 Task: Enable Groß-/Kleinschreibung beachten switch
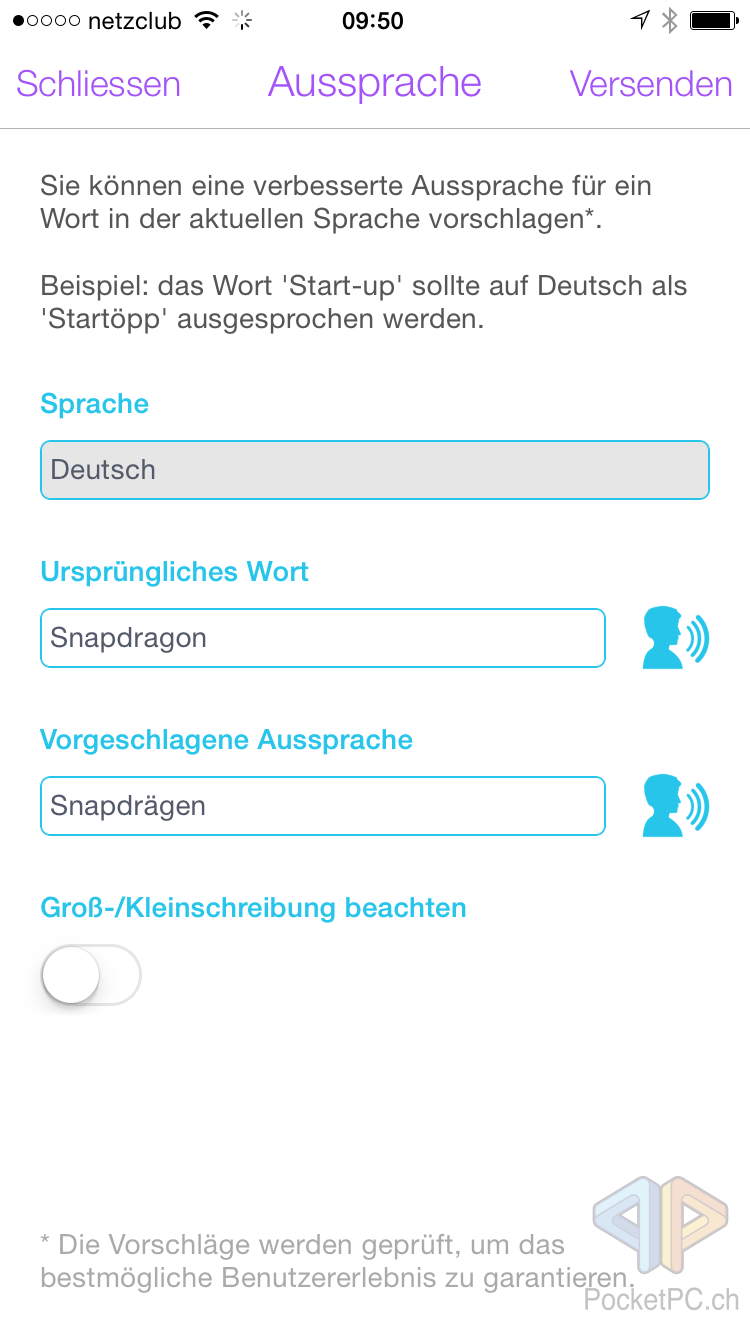[91, 975]
